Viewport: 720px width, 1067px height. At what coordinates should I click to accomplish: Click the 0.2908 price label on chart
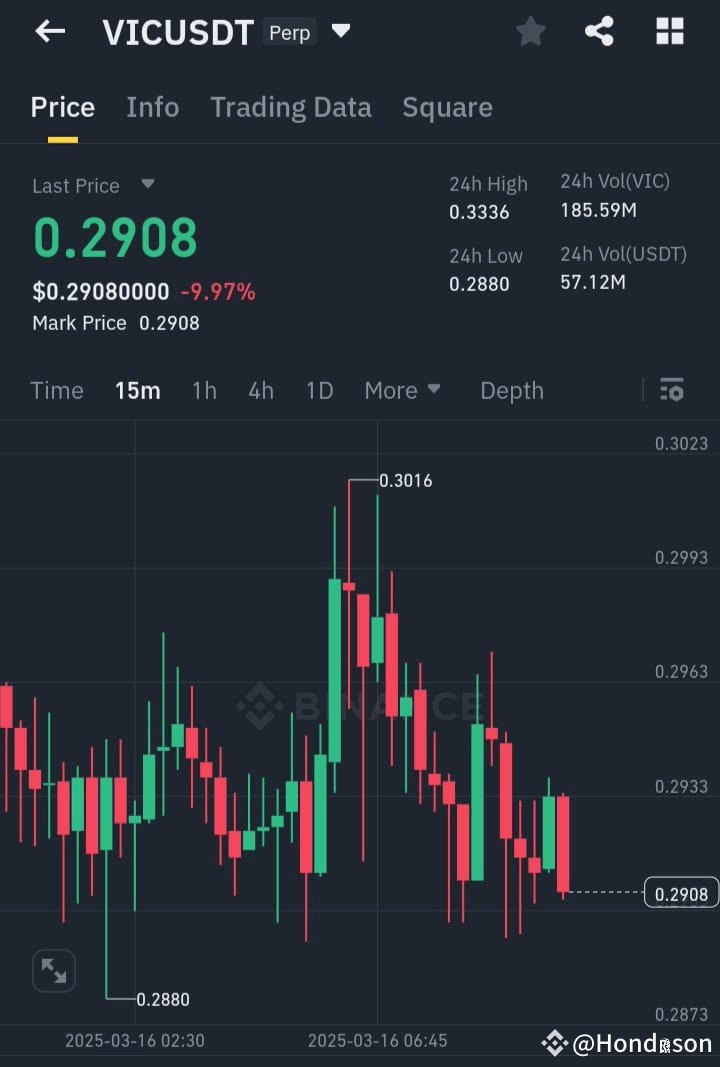tap(681, 893)
